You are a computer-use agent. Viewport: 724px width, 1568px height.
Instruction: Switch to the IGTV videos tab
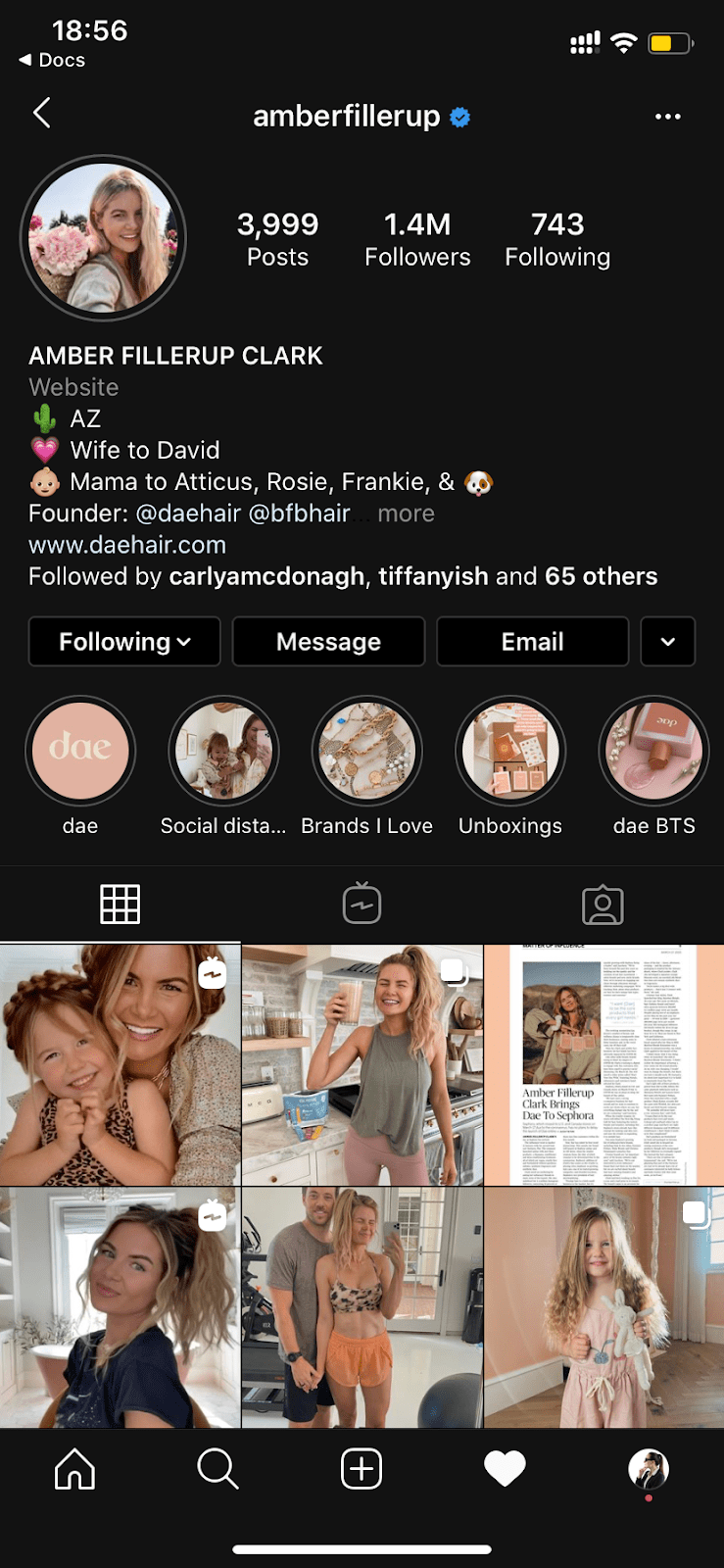362,904
